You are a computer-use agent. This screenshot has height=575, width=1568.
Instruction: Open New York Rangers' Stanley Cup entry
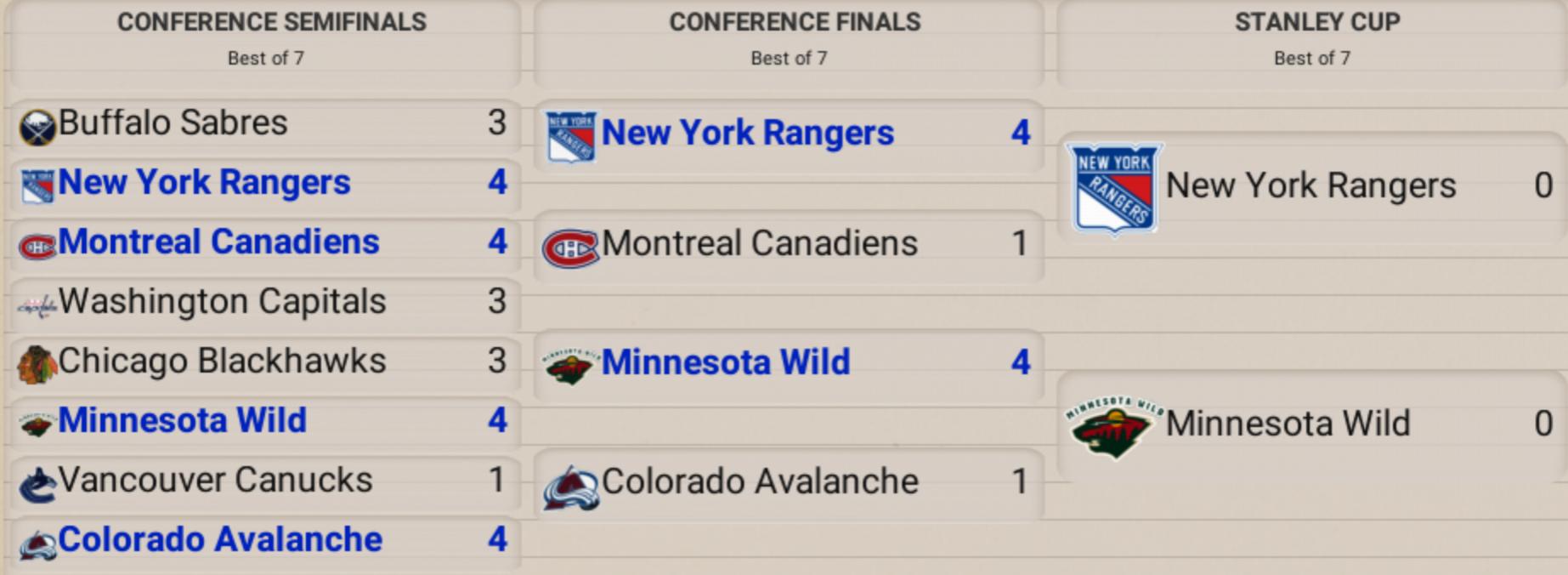tap(1310, 186)
